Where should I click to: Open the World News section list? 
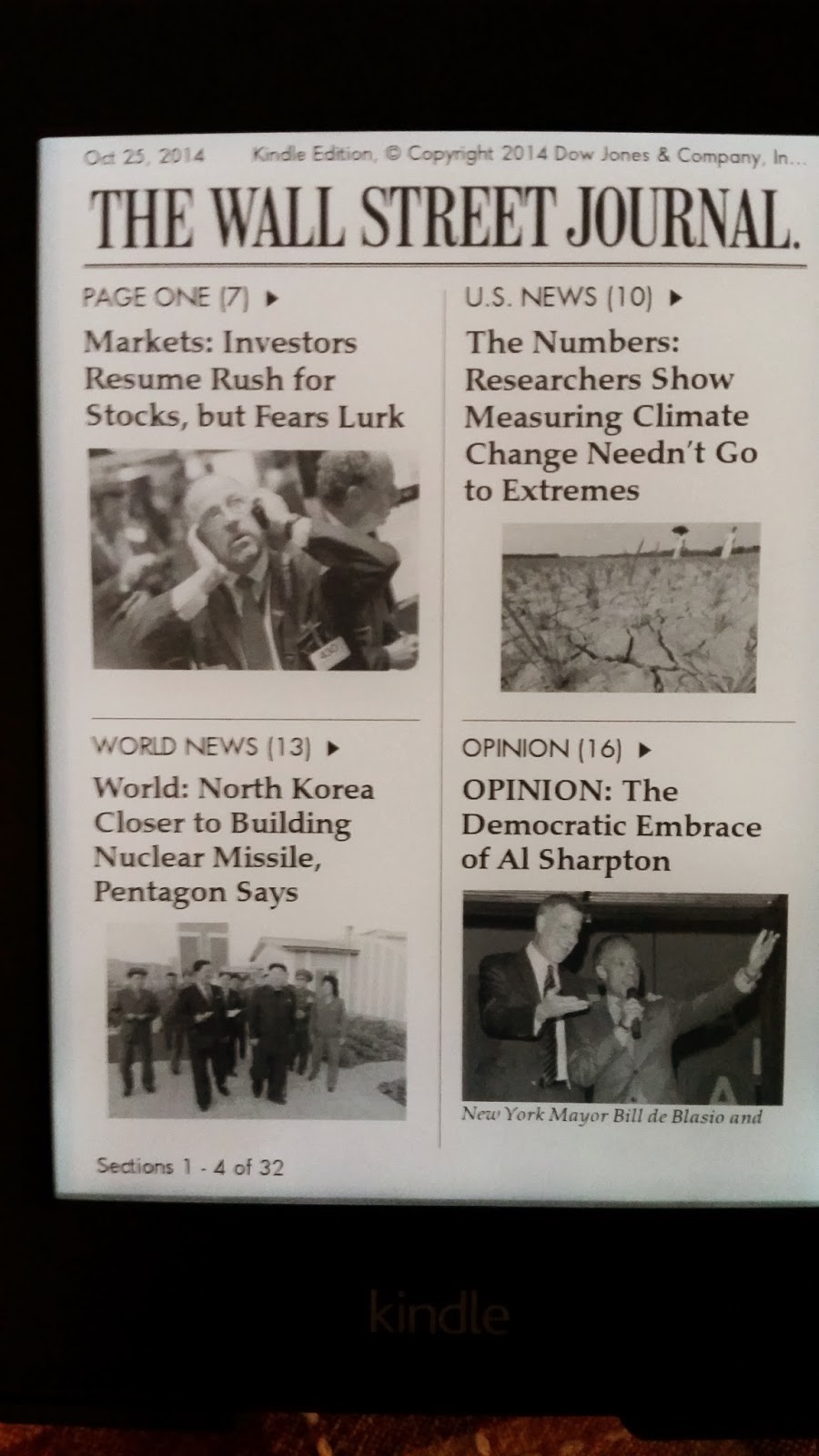point(215,747)
